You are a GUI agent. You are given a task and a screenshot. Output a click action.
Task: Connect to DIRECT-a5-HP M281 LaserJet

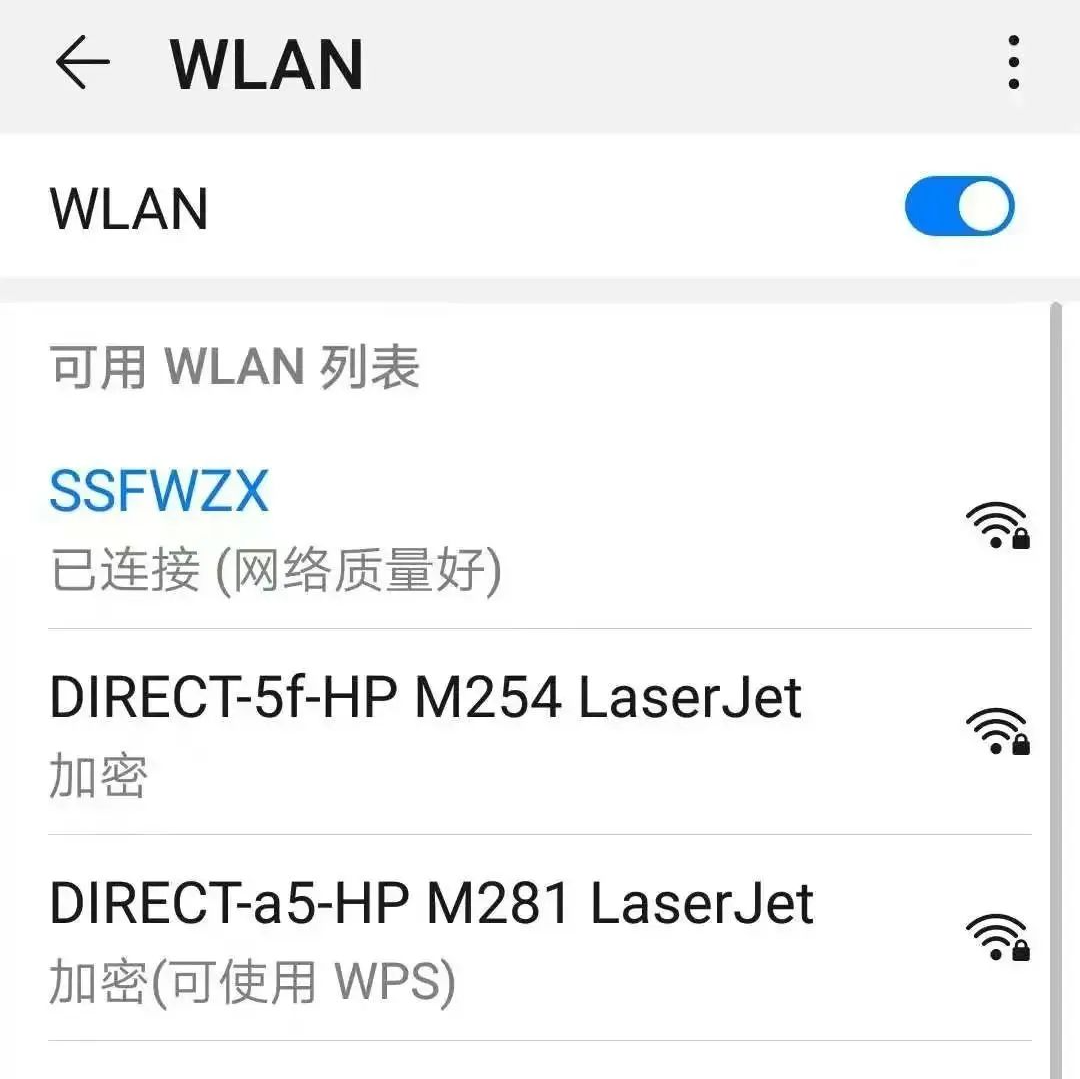[x=500, y=938]
